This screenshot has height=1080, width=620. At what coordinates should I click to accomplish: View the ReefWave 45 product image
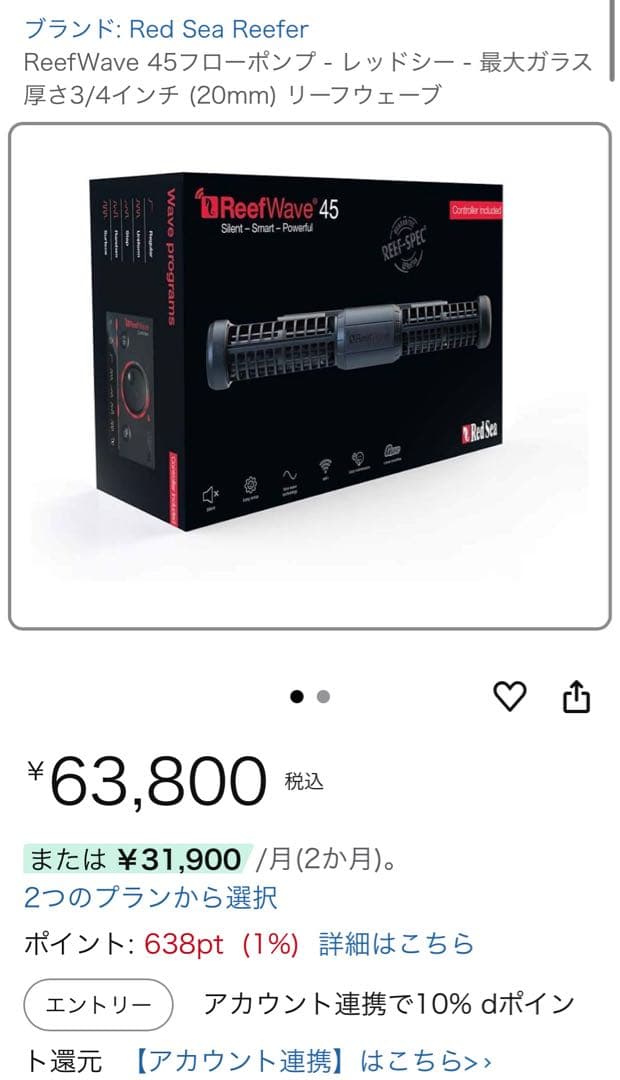tap(309, 375)
